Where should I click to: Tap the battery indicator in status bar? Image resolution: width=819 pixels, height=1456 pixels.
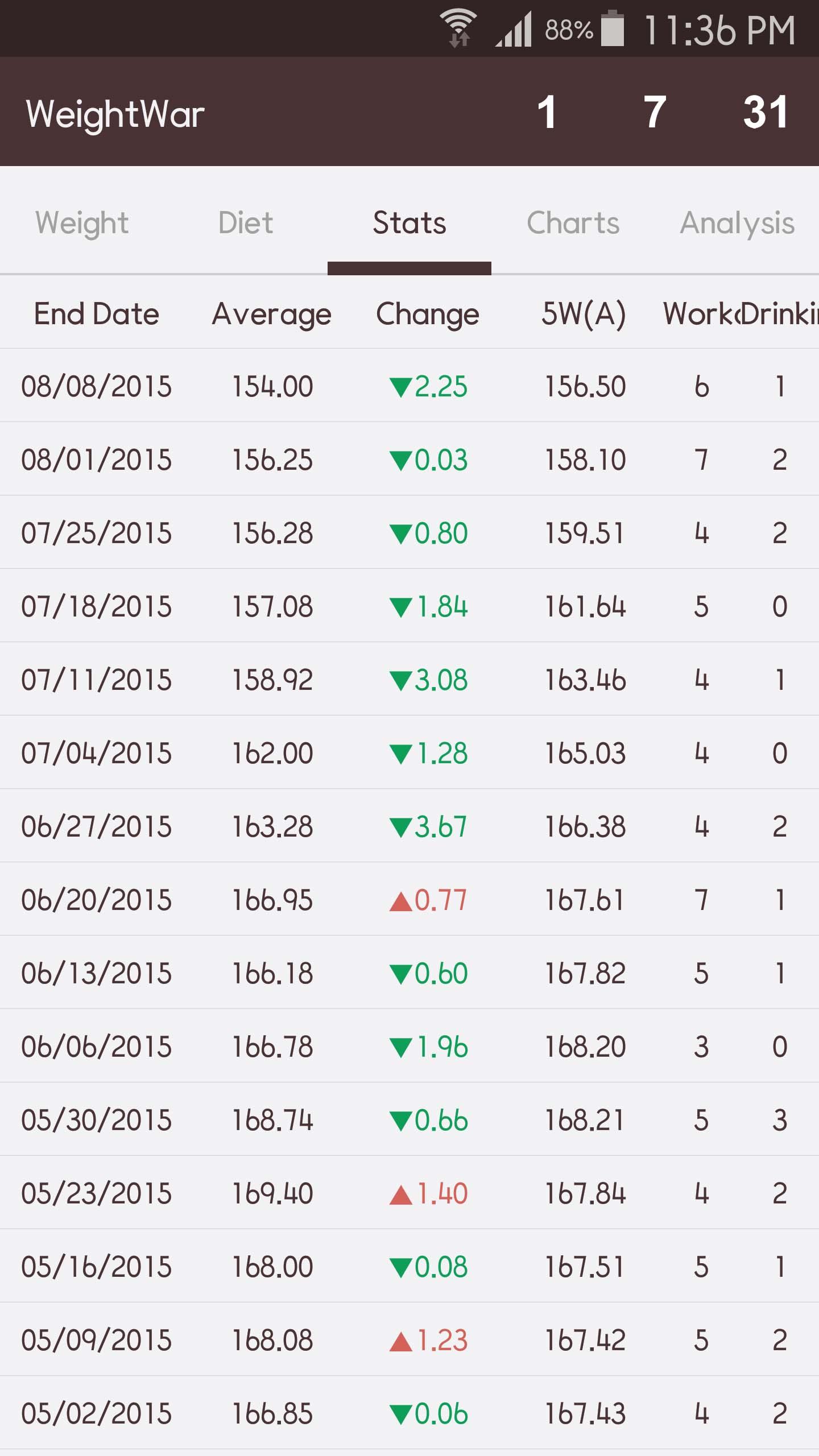[613, 28]
